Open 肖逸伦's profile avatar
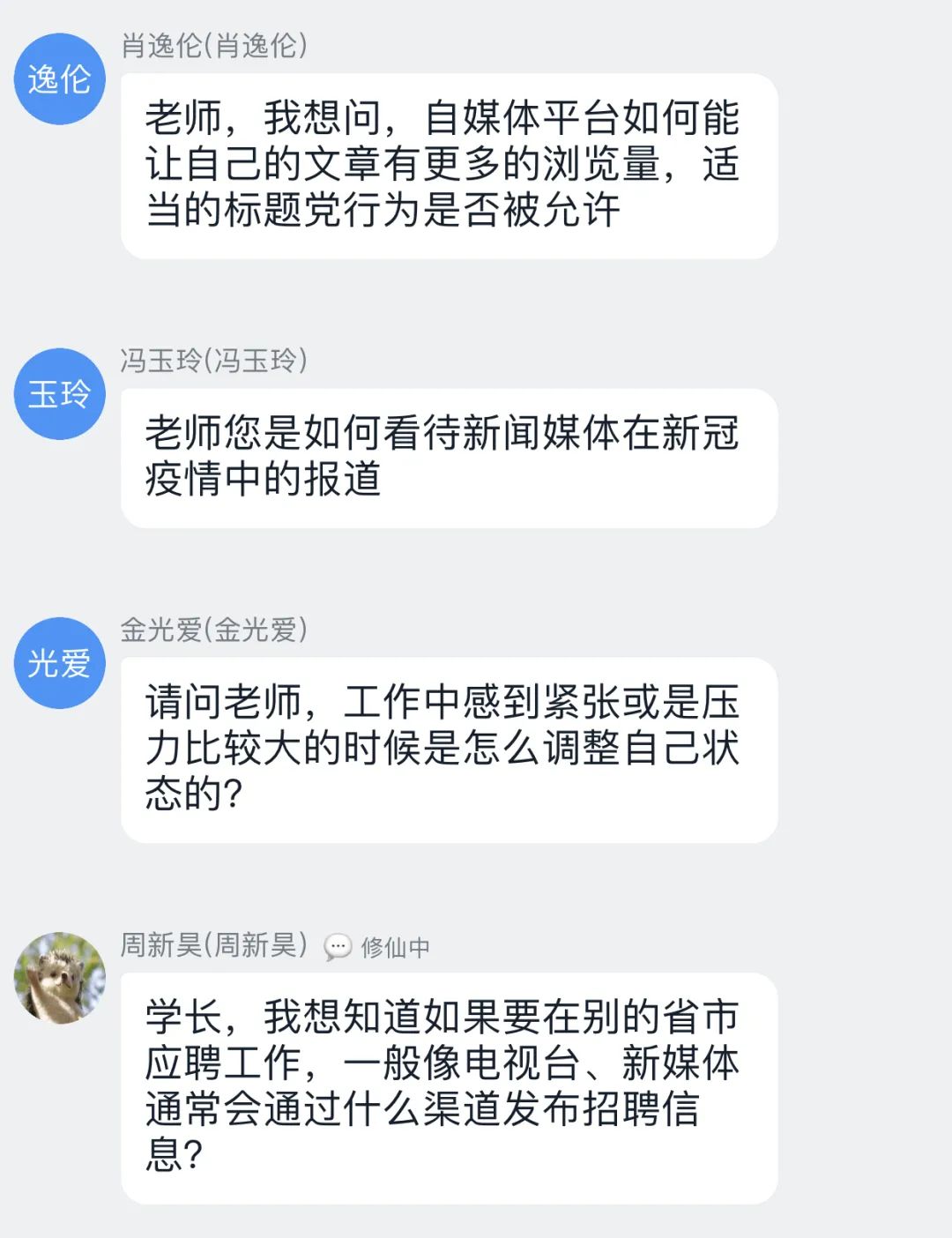 click(59, 79)
